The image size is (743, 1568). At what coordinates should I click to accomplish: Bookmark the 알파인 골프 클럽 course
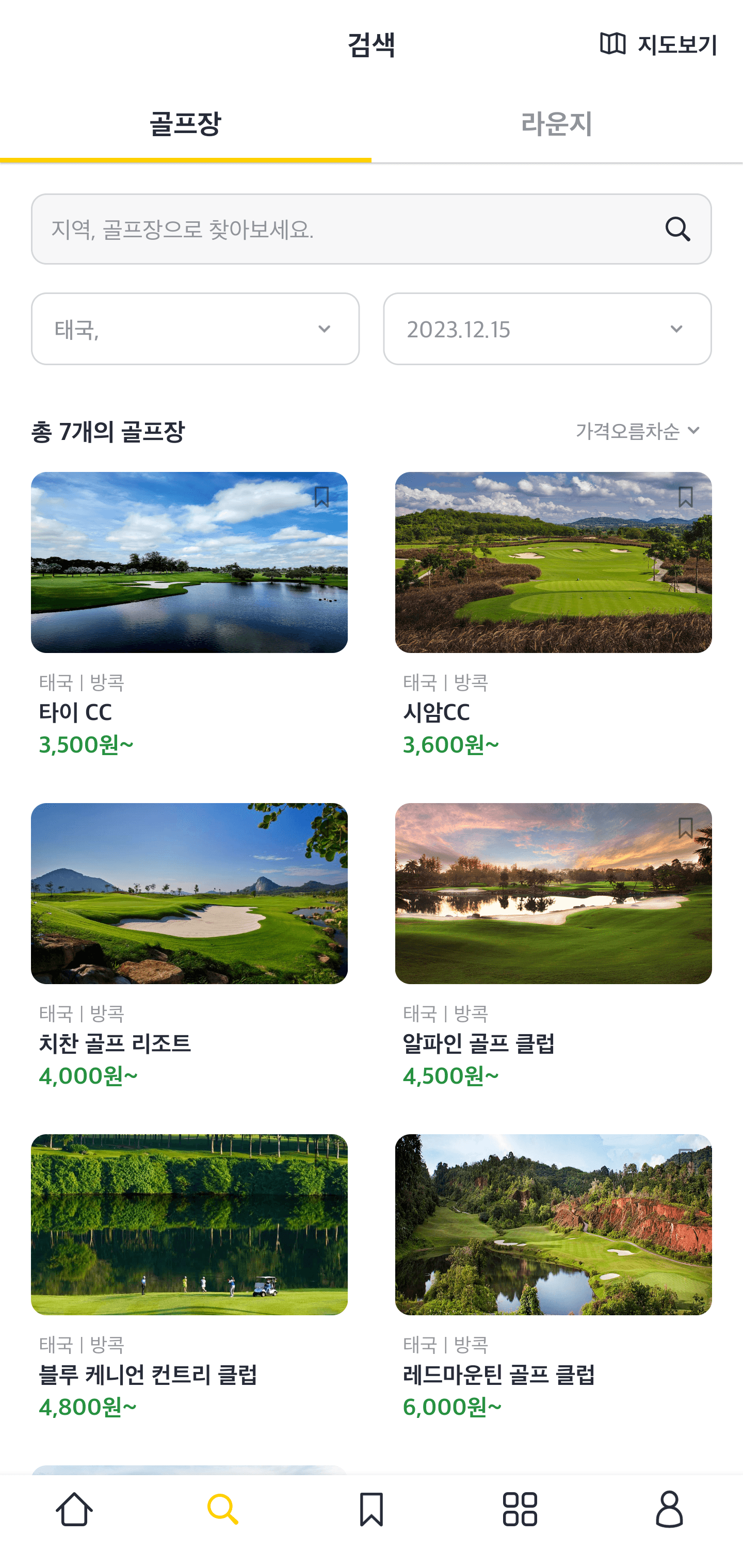click(x=685, y=828)
